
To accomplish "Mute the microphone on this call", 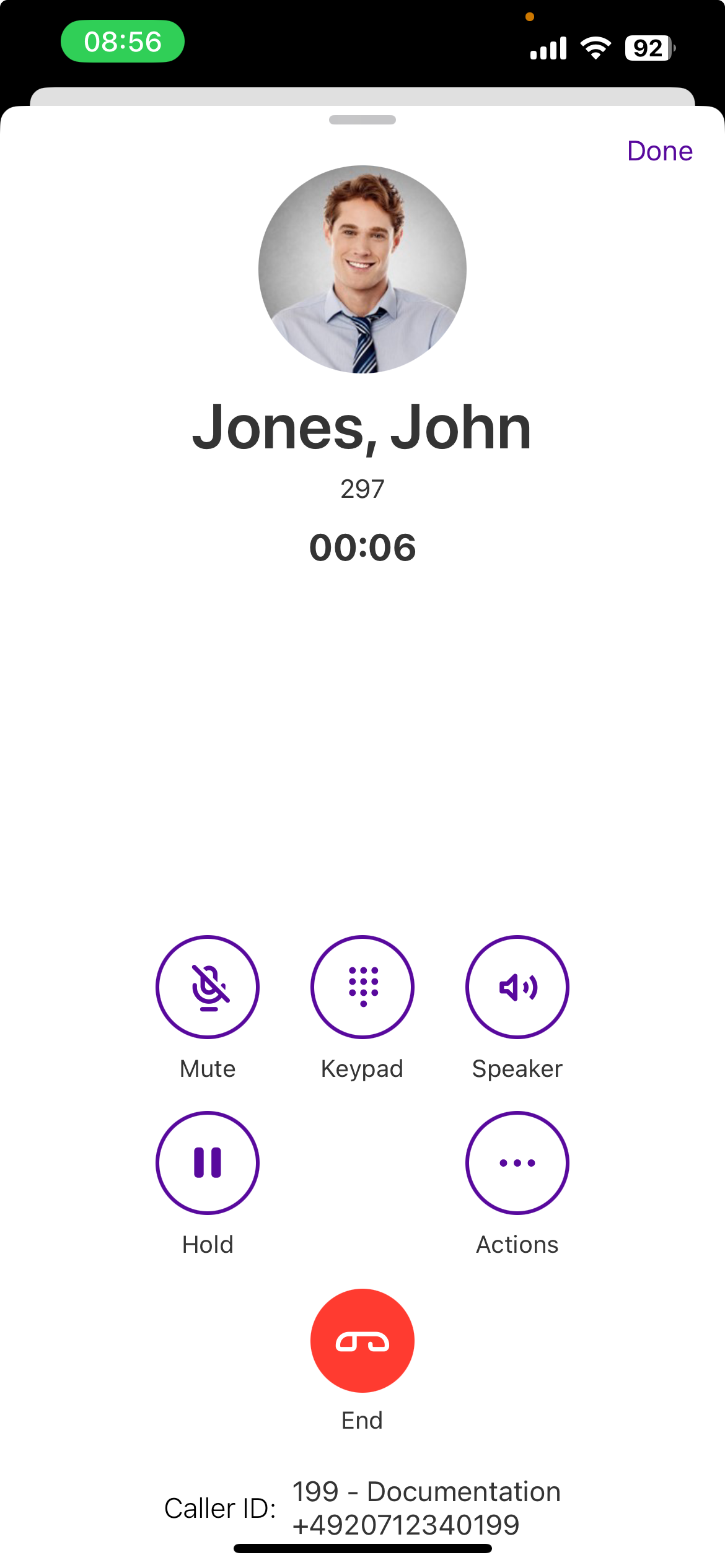I will click(208, 987).
